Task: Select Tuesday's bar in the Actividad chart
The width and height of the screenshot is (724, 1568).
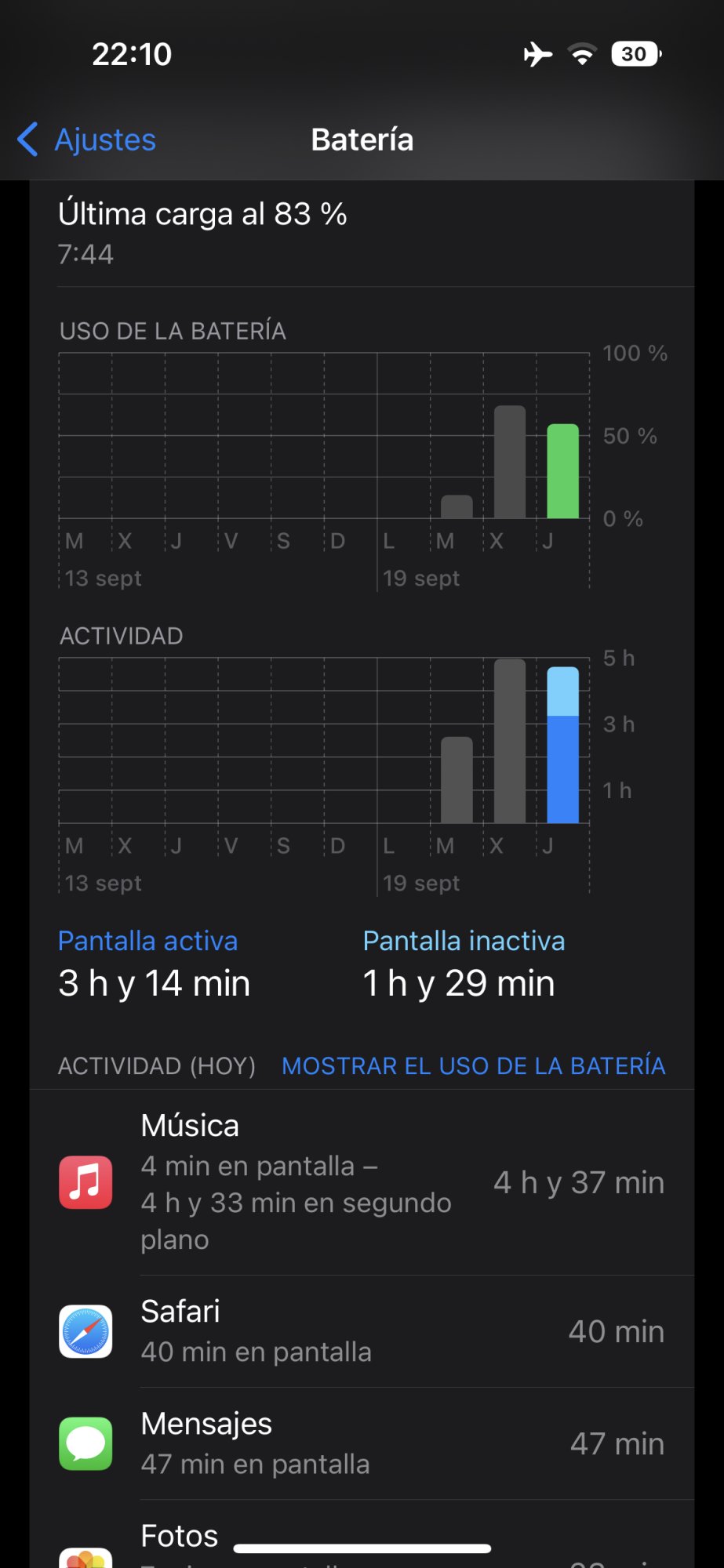Action: tap(457, 780)
